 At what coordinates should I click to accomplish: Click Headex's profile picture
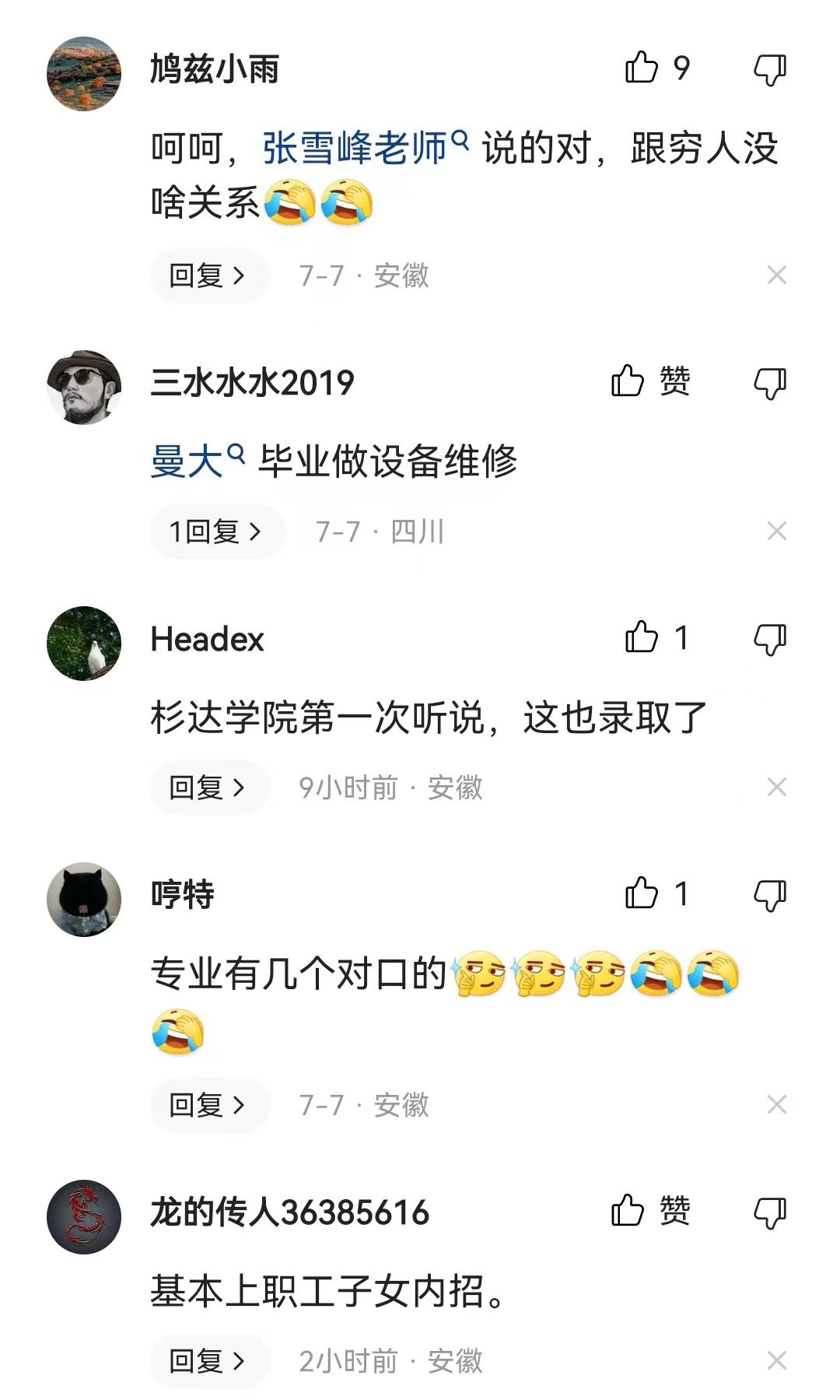click(86, 638)
